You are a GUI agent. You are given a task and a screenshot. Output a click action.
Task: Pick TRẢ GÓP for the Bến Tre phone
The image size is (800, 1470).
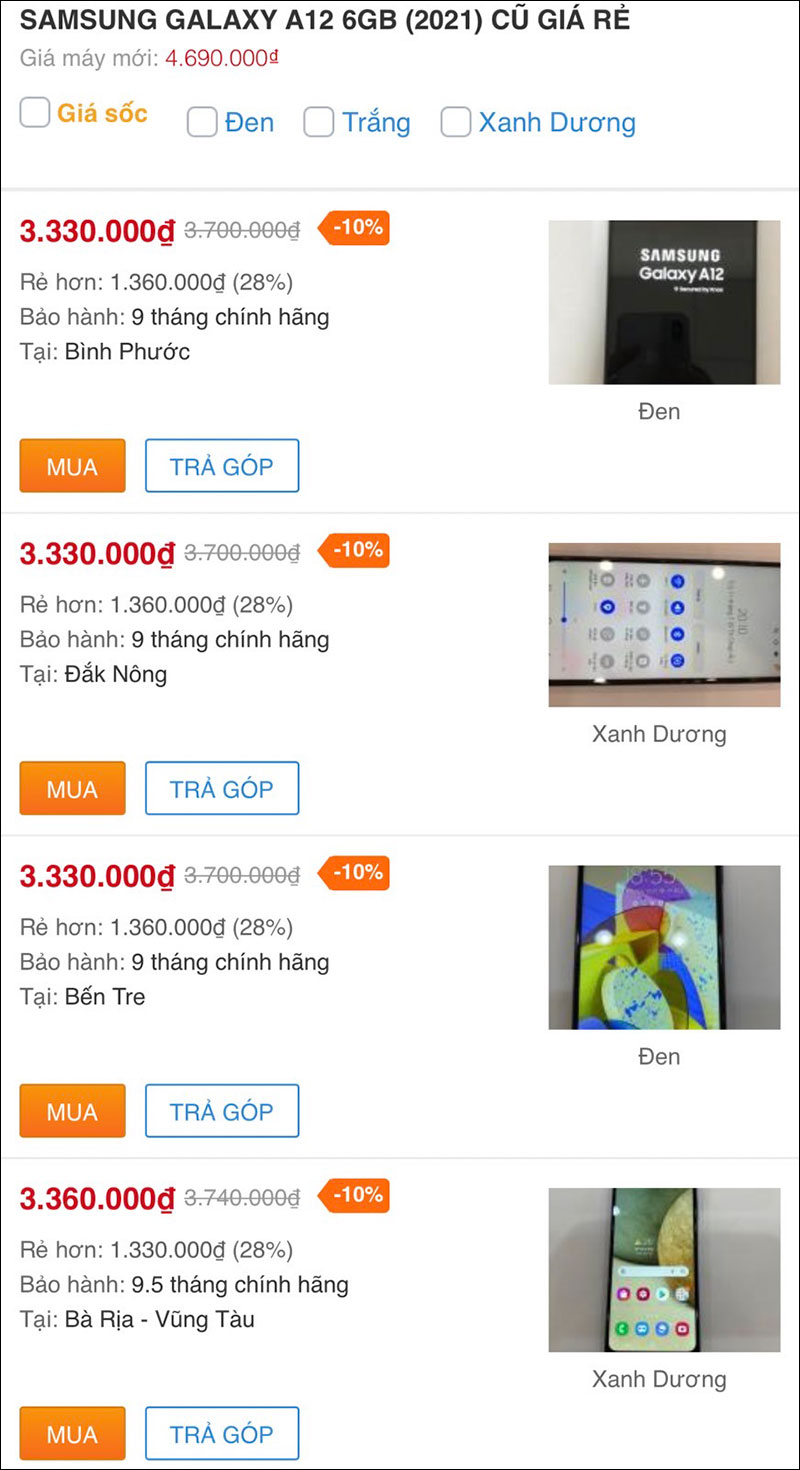coord(222,1111)
